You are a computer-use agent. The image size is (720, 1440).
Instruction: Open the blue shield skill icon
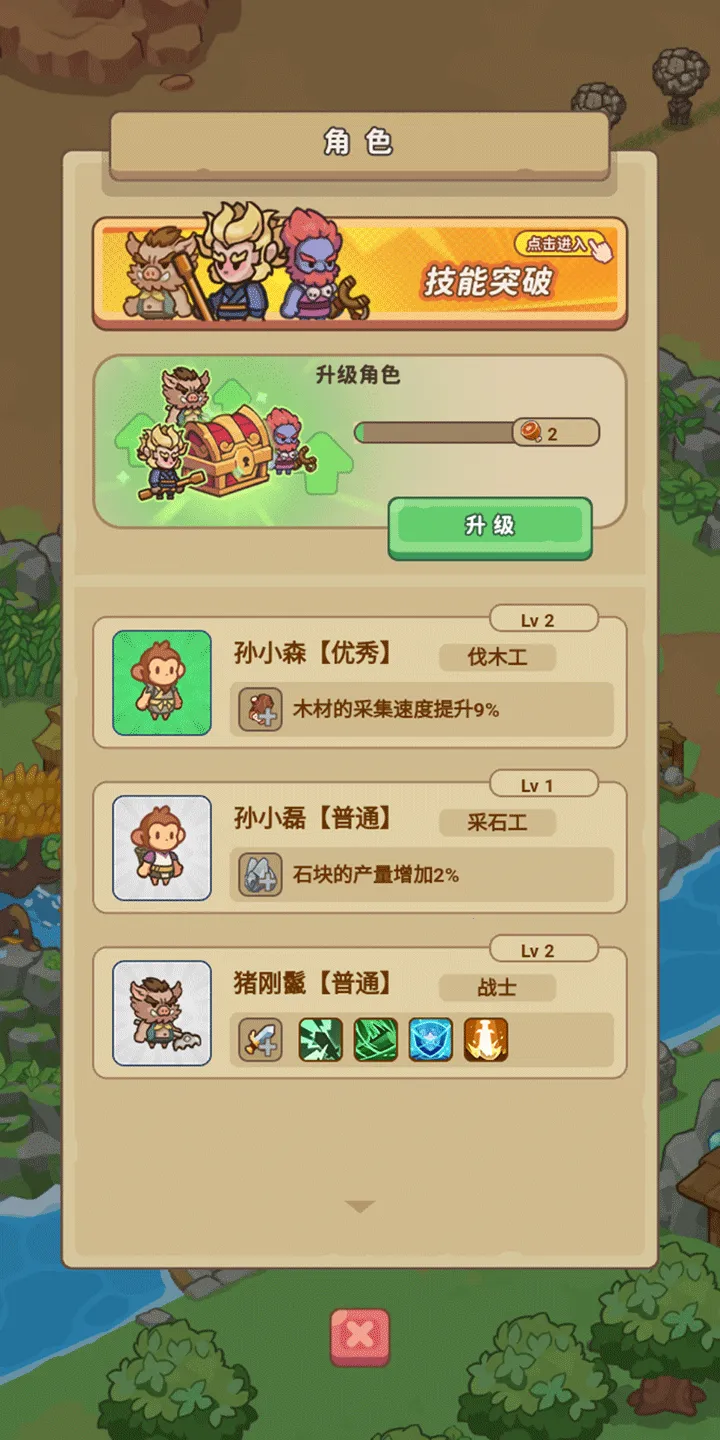[x=427, y=1039]
